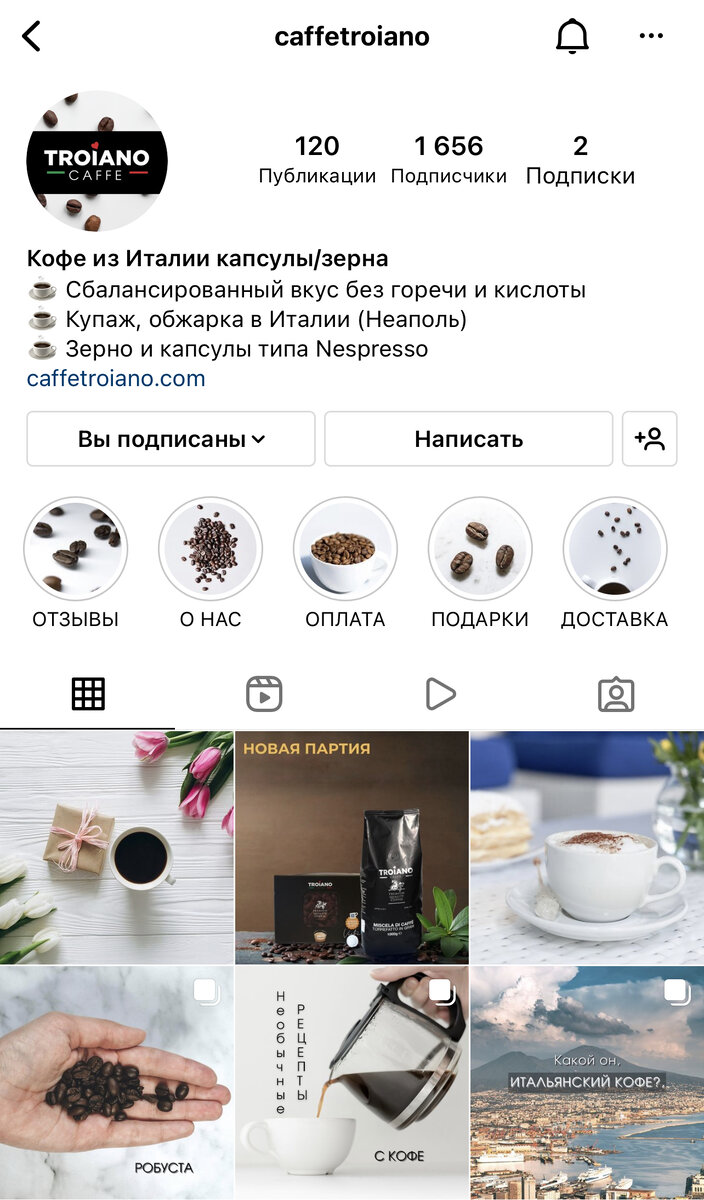This screenshot has height=1200, width=704.
Task: Tap Написать to message the account
Action: tap(468, 439)
